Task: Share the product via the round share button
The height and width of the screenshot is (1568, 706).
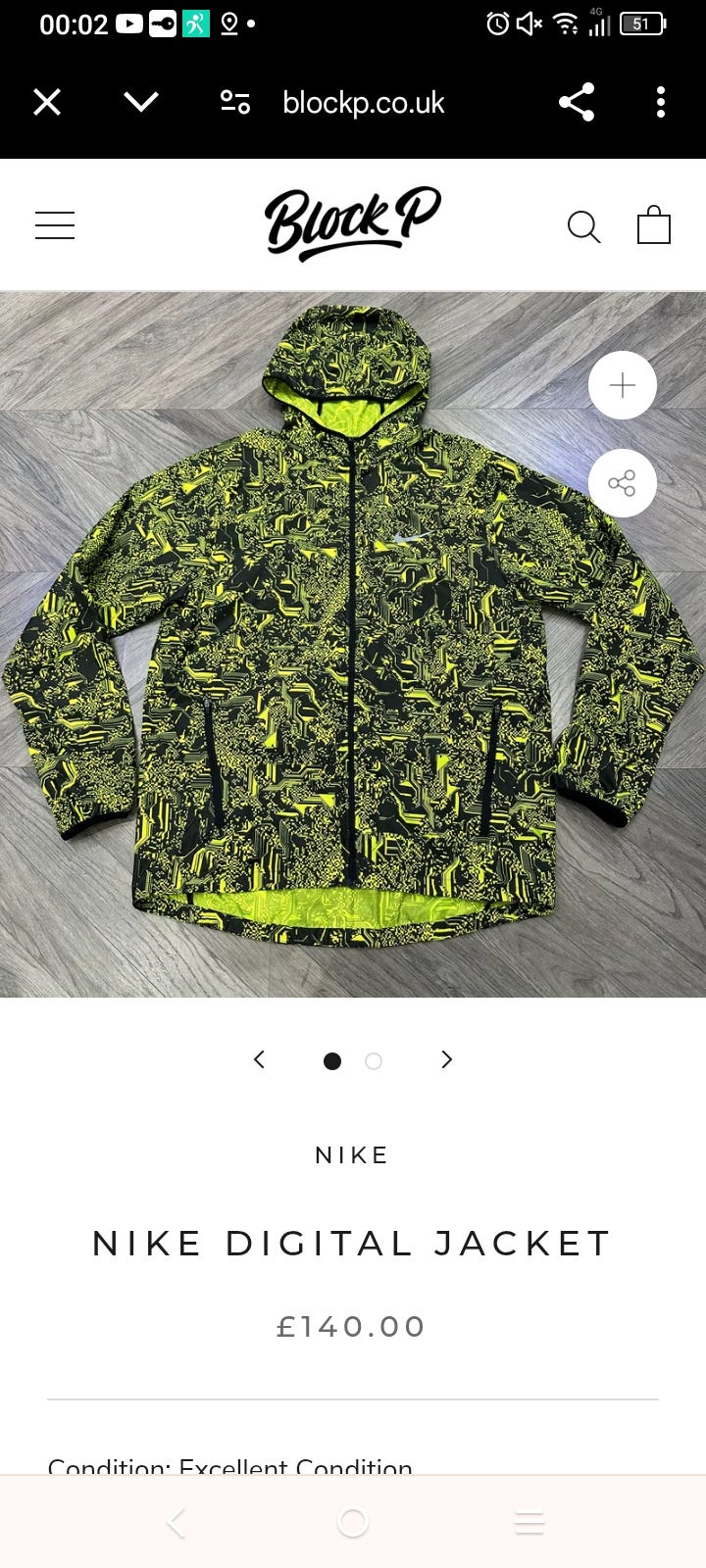Action: pos(623,483)
